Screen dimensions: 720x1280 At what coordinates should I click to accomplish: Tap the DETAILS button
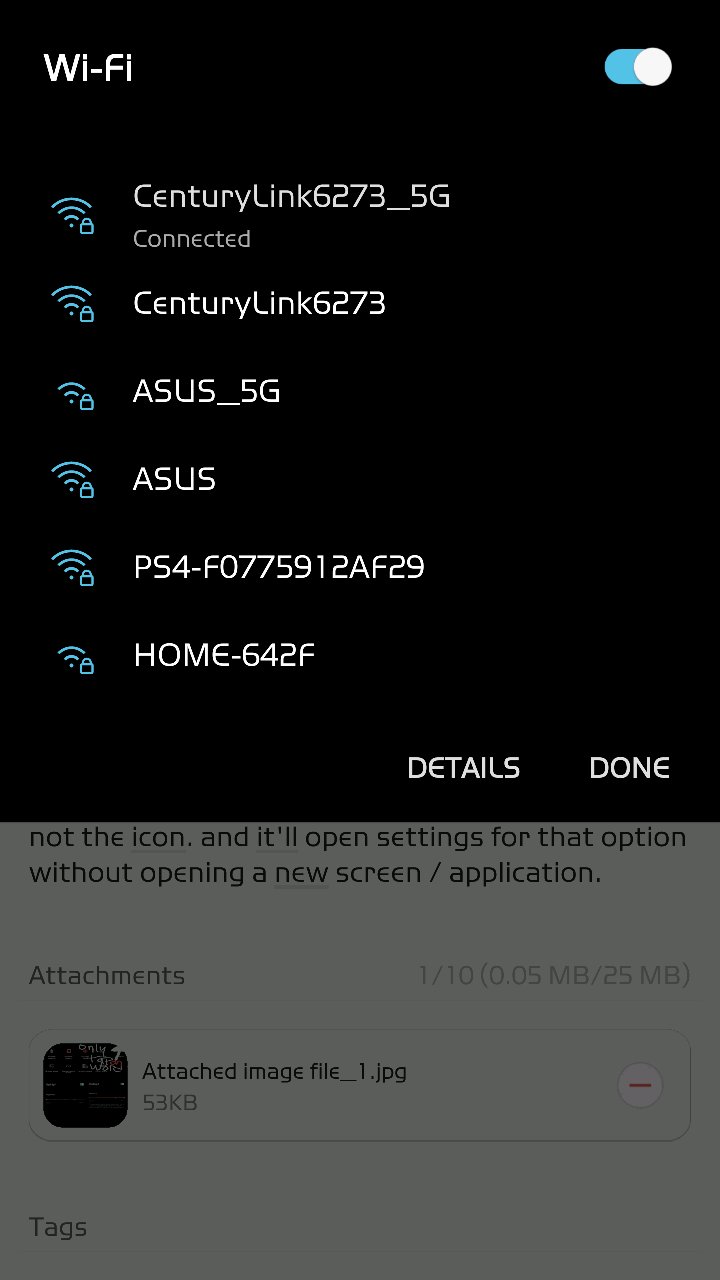[x=463, y=768]
